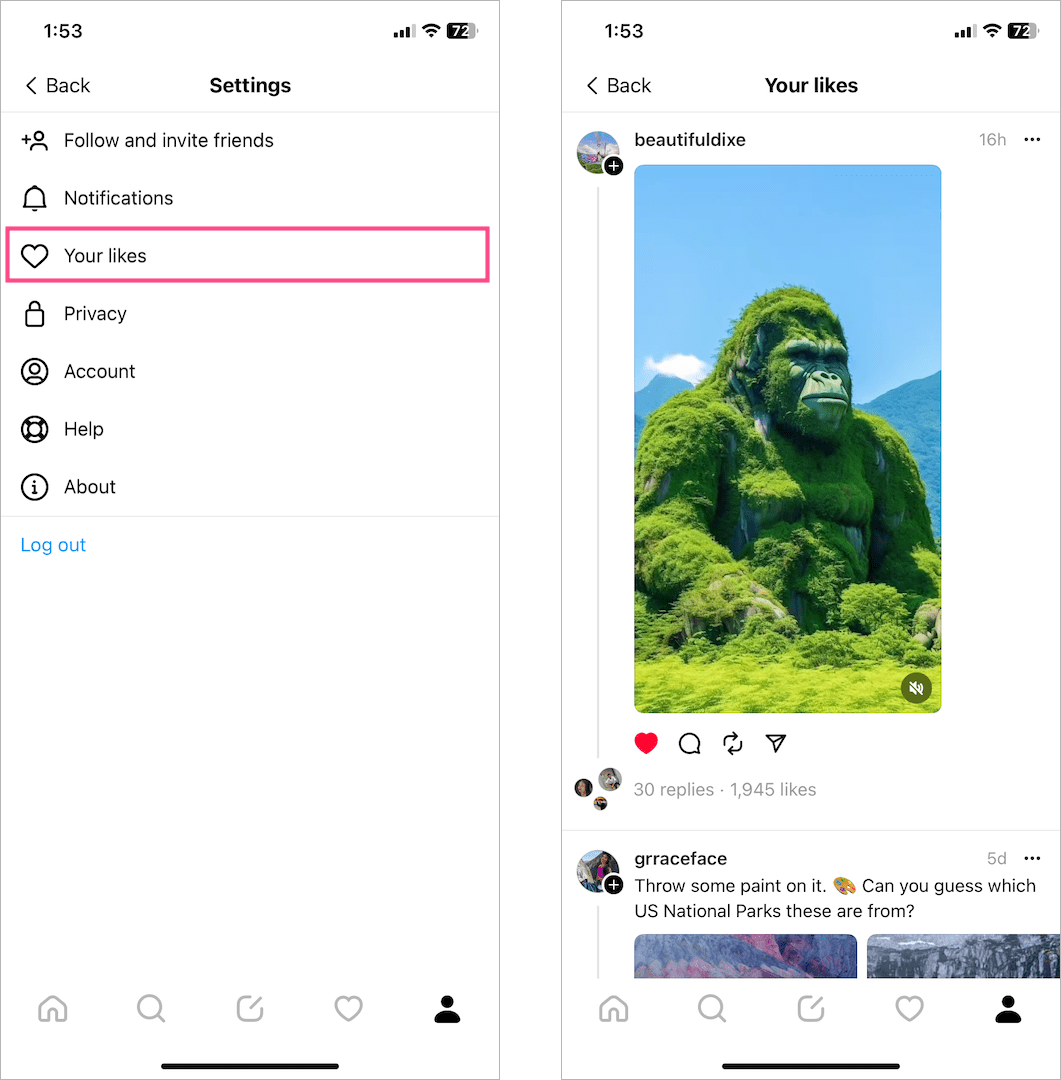Follow beautifuldixe via avatar plus badge
This screenshot has width=1061, height=1080.
click(x=614, y=166)
